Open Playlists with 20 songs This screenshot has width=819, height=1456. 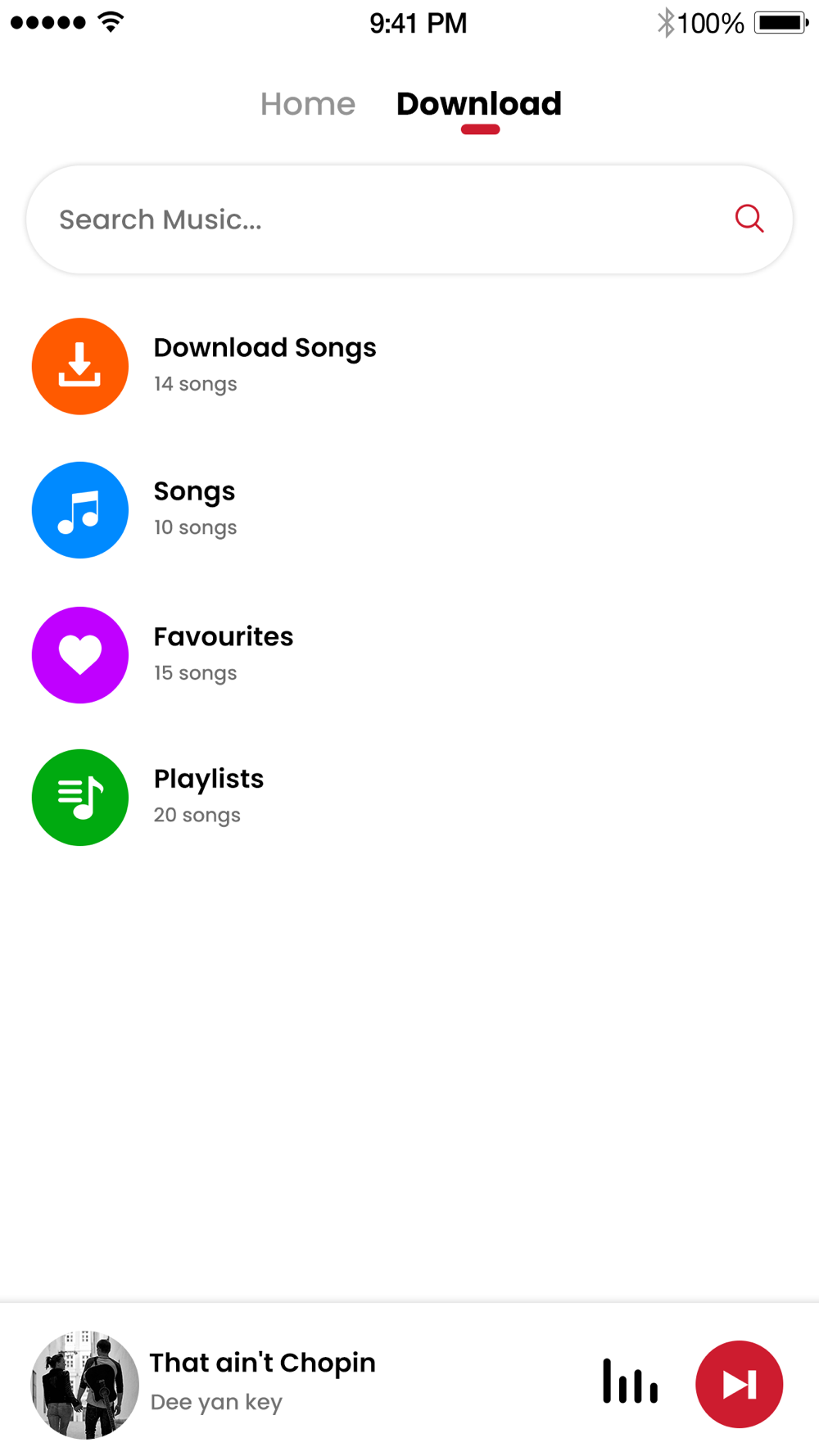coord(409,798)
